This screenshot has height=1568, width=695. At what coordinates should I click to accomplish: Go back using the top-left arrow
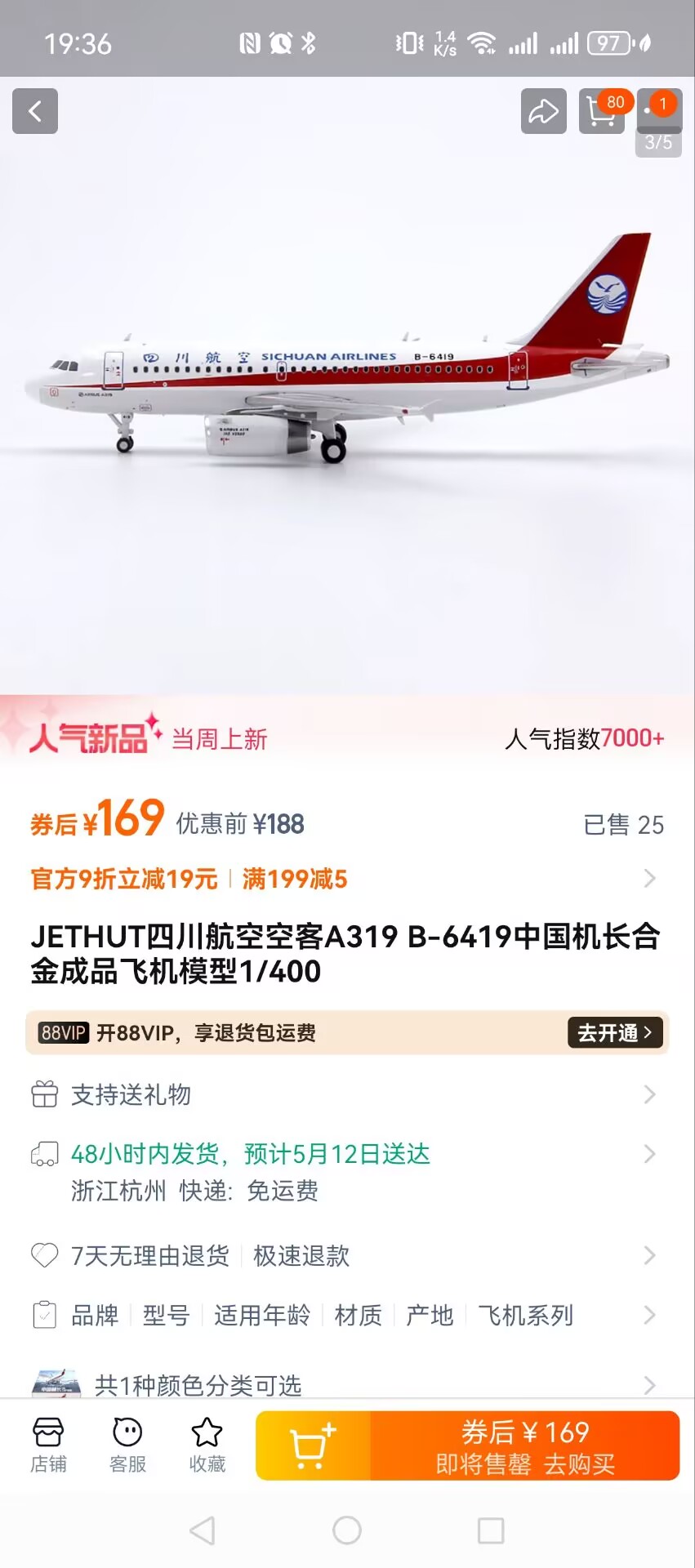point(35,111)
